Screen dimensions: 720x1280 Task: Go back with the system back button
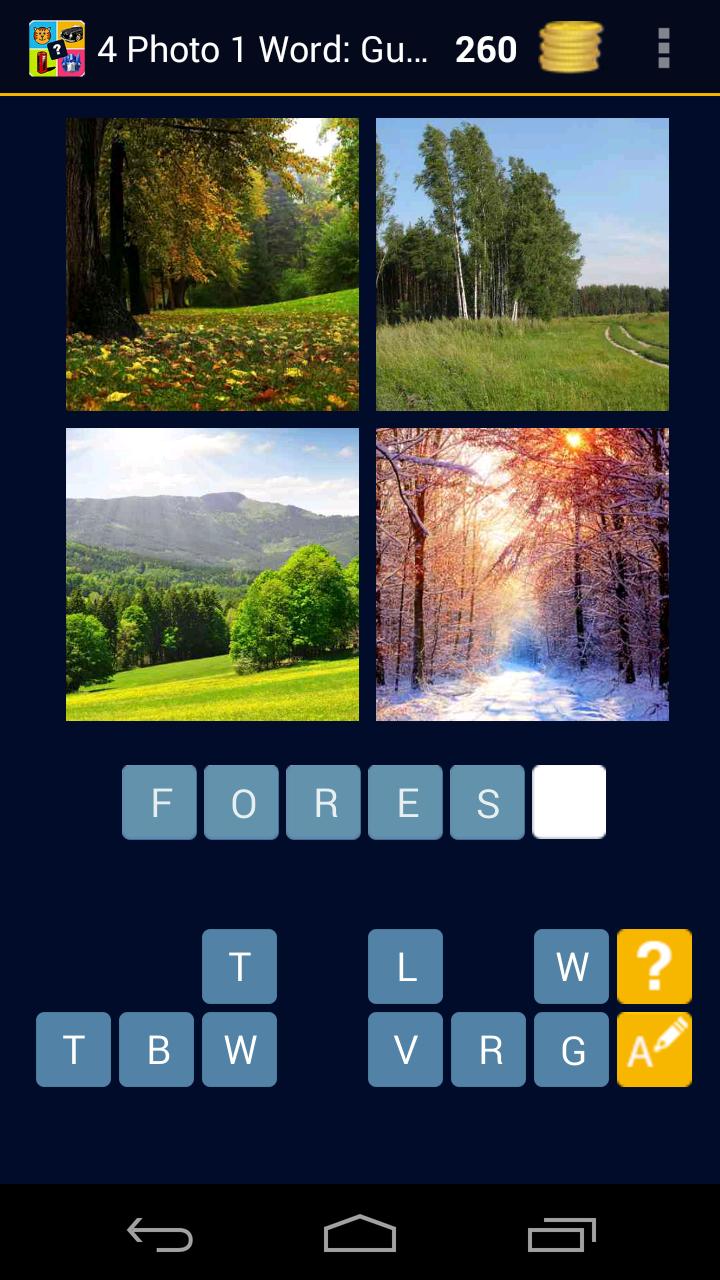pos(160,1235)
